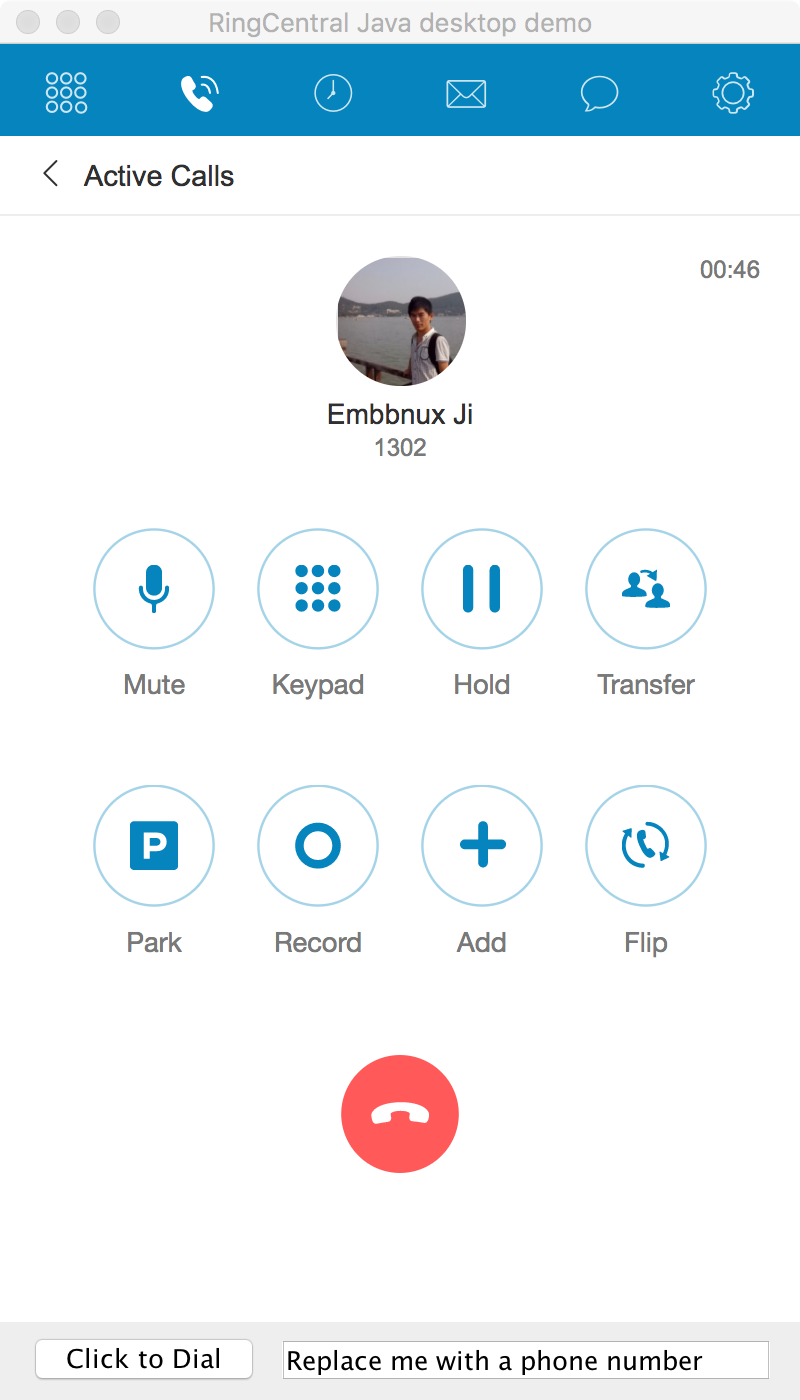Close the window with the leftmost title-bar button
The width and height of the screenshot is (800, 1400).
pyautogui.click(x=30, y=21)
